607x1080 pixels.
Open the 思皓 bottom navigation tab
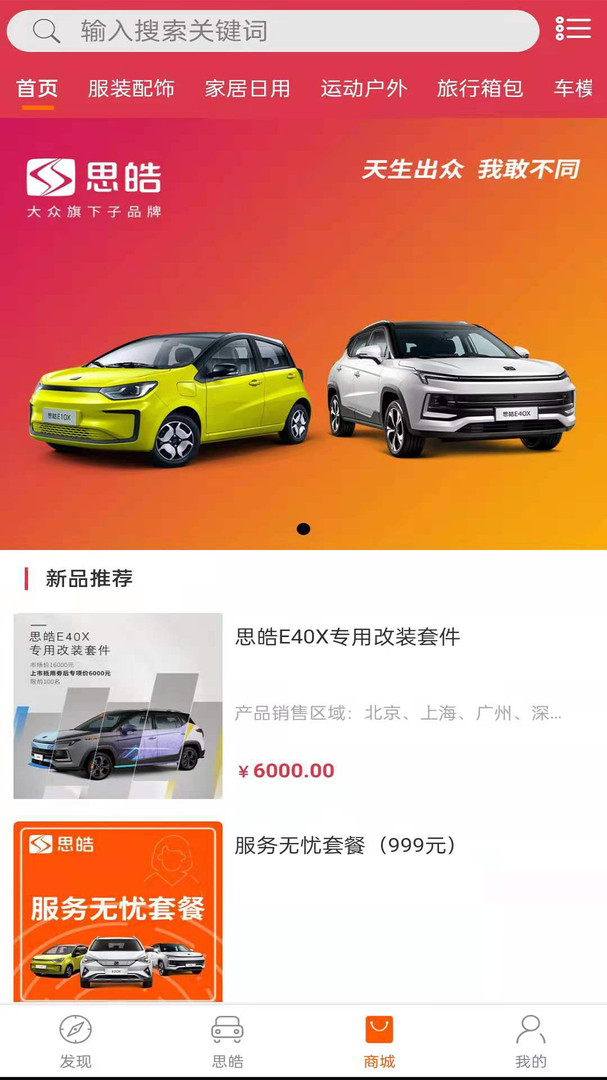[x=227, y=1042]
